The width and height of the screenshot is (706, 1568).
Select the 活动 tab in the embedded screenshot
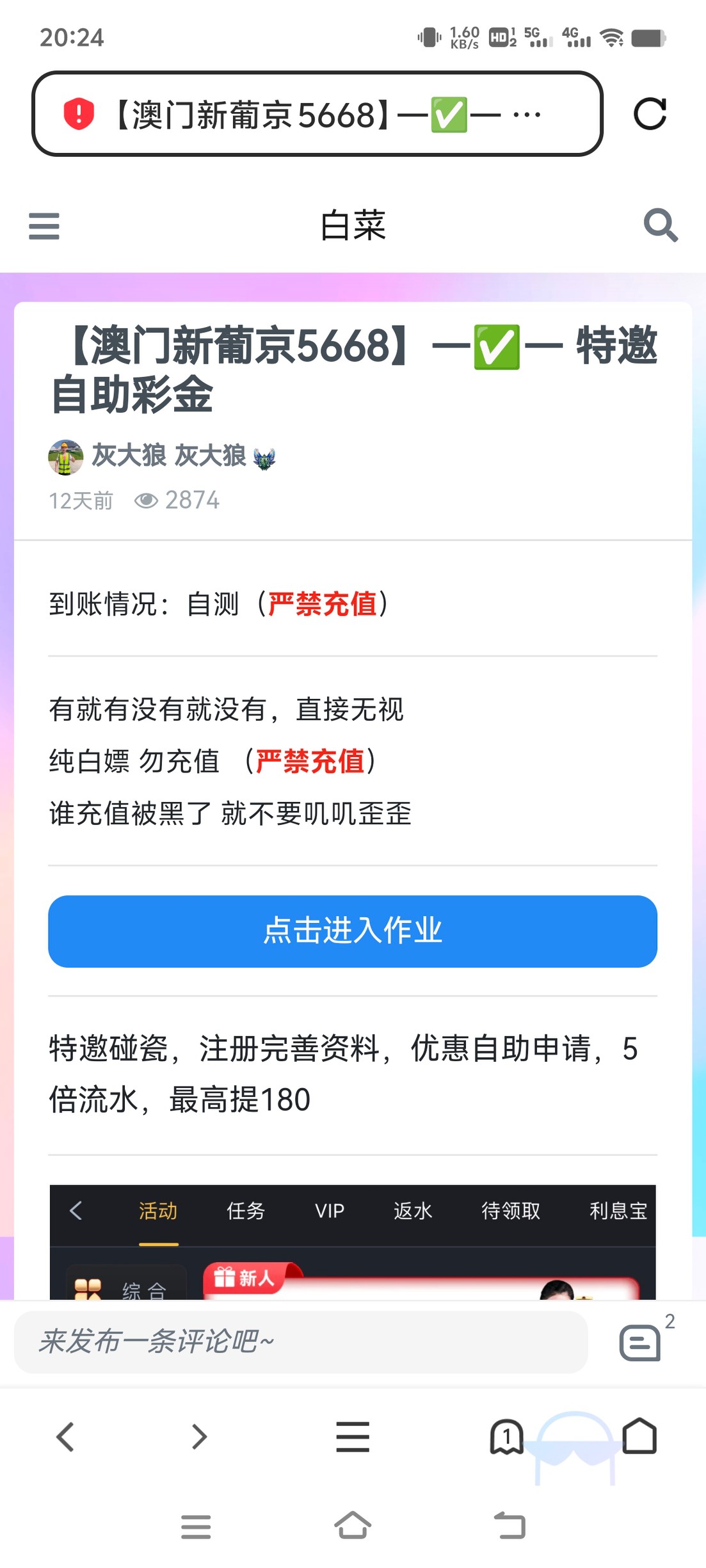pos(158,1211)
